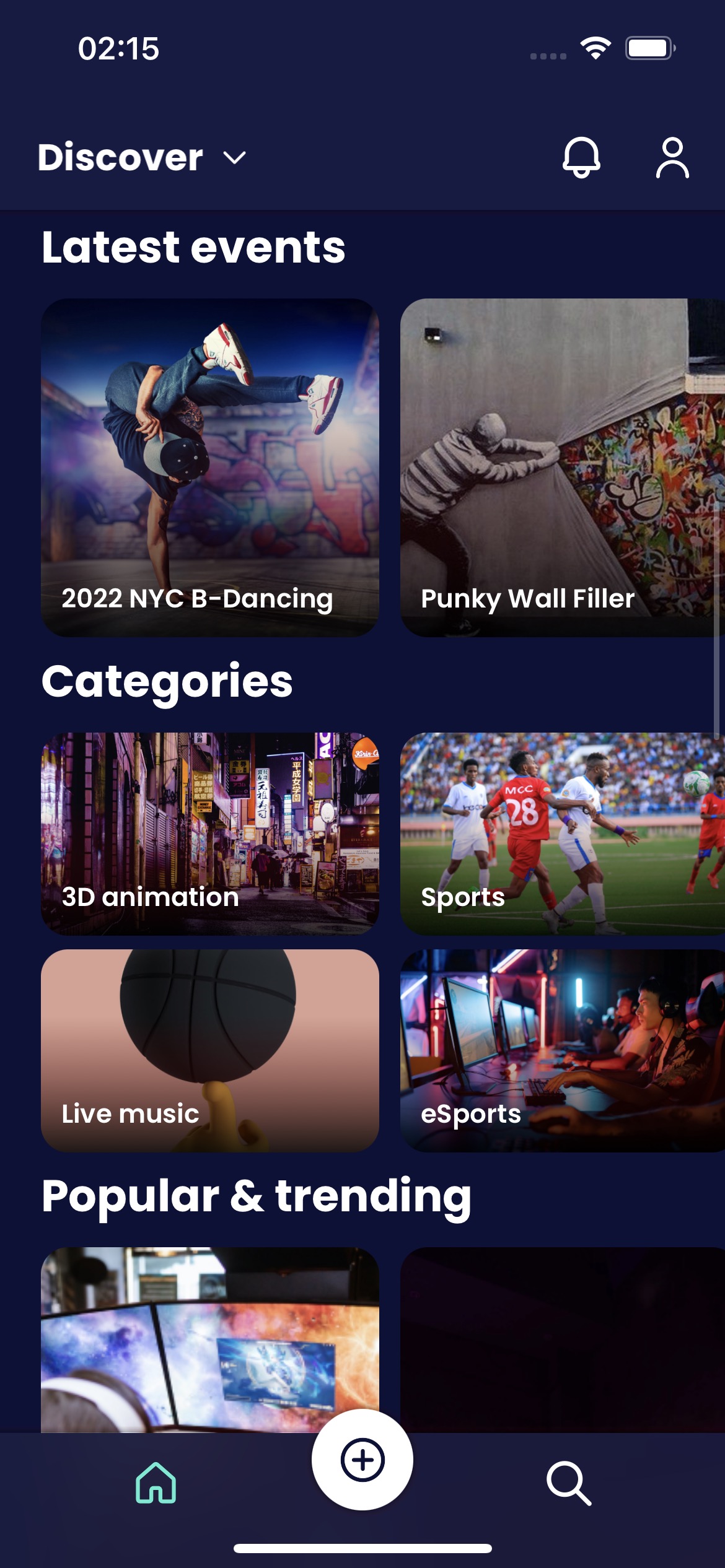Select the Sports category
Screen dimensions: 725x1568
(561, 833)
